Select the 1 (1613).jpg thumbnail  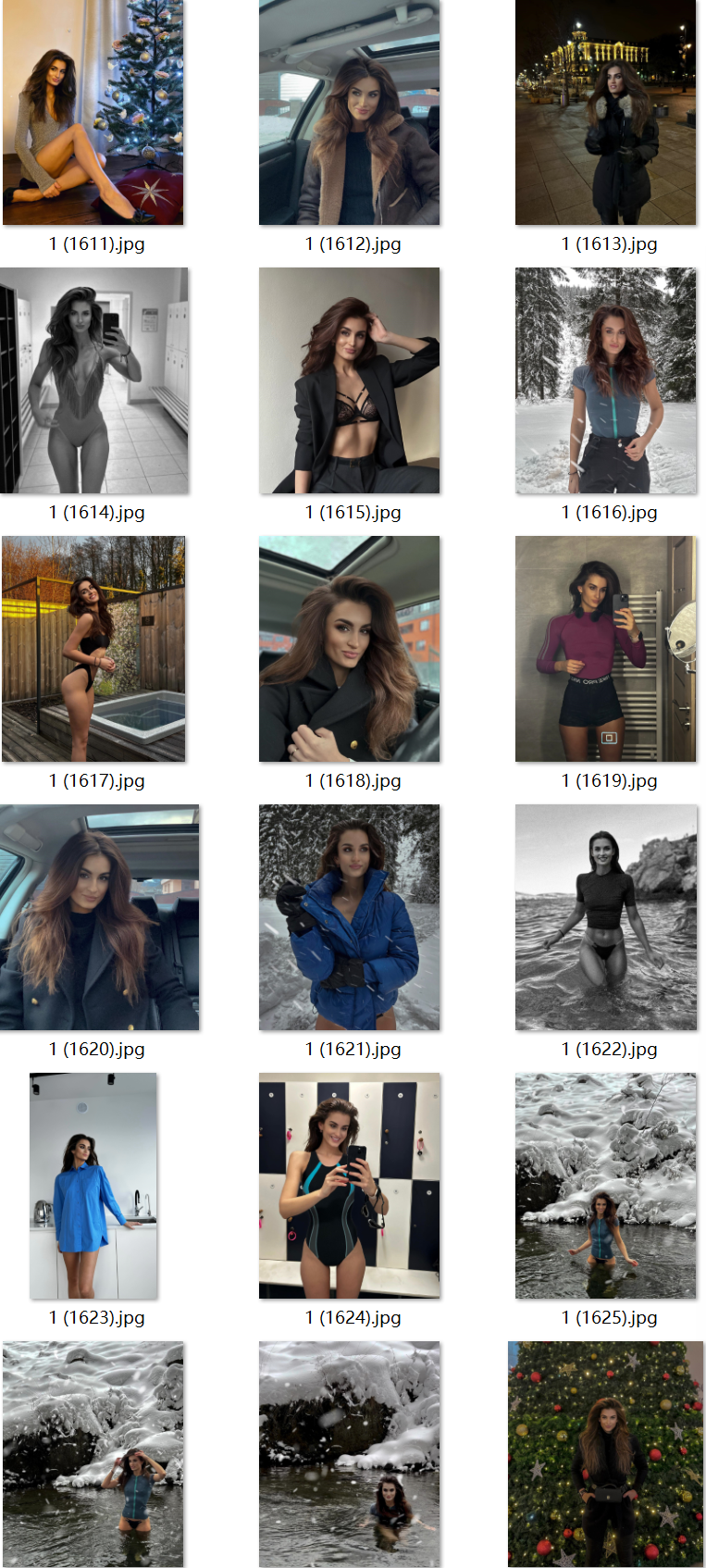(x=605, y=113)
